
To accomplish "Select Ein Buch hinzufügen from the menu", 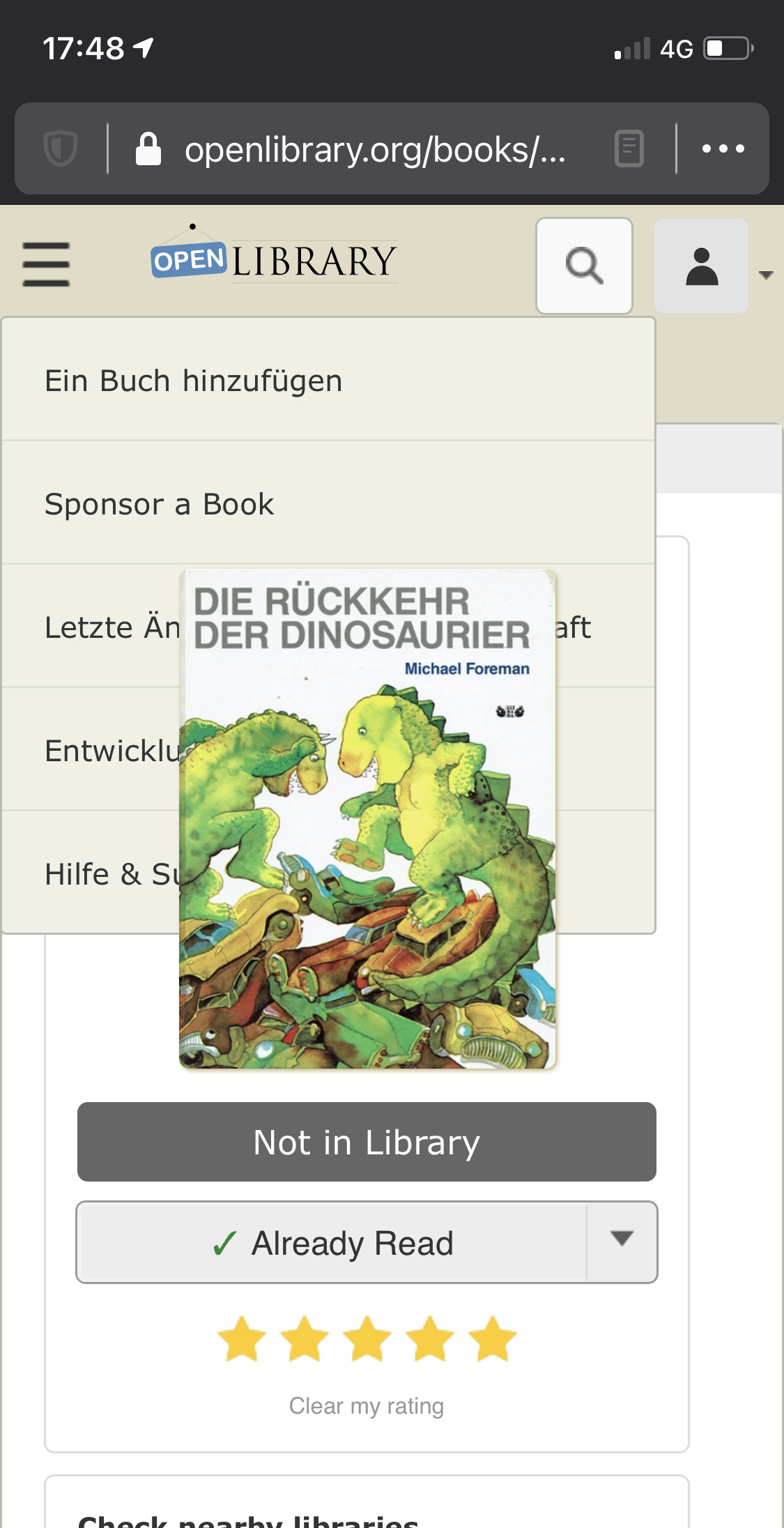I will click(192, 380).
